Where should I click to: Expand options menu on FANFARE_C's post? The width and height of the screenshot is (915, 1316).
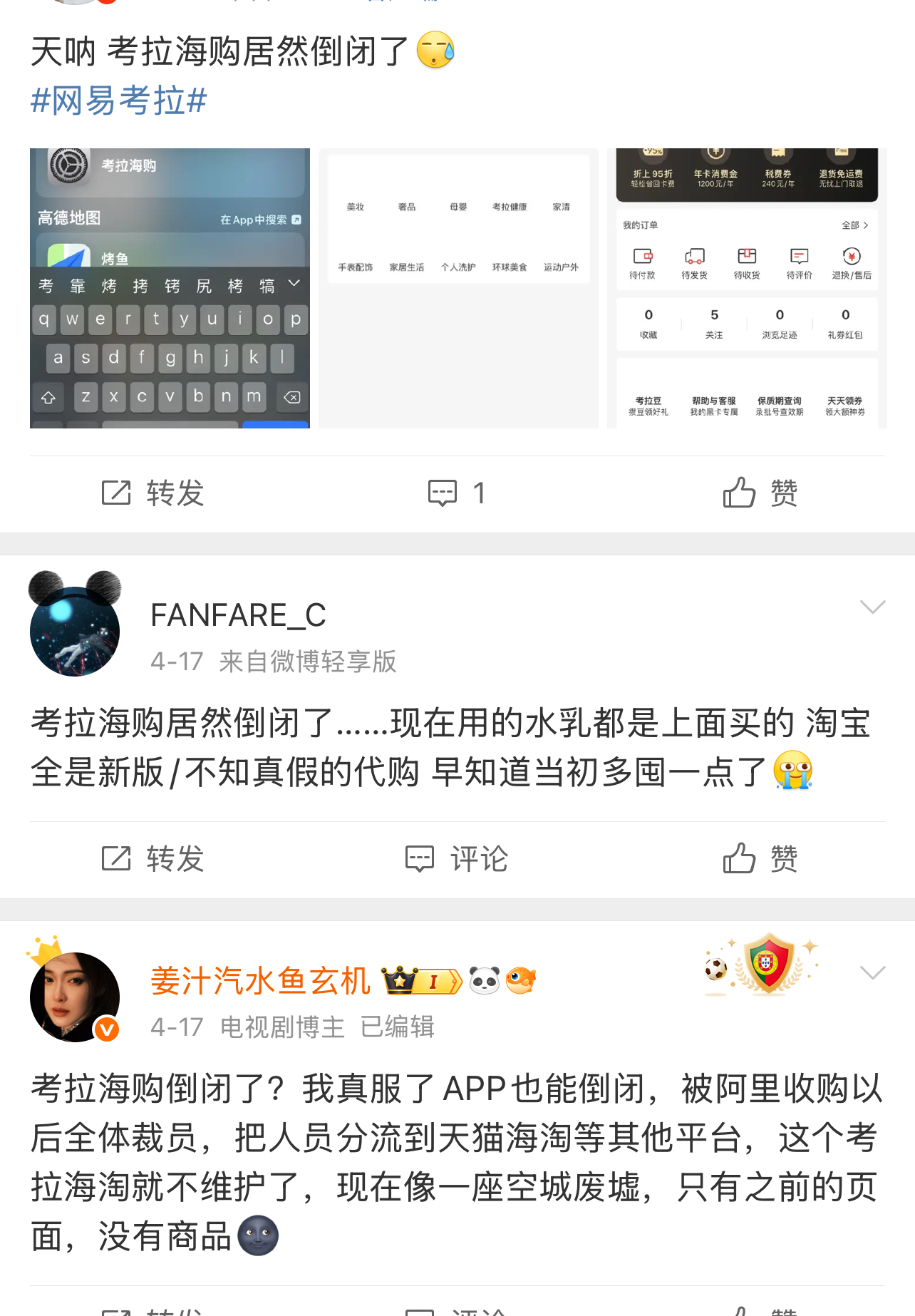[x=872, y=607]
